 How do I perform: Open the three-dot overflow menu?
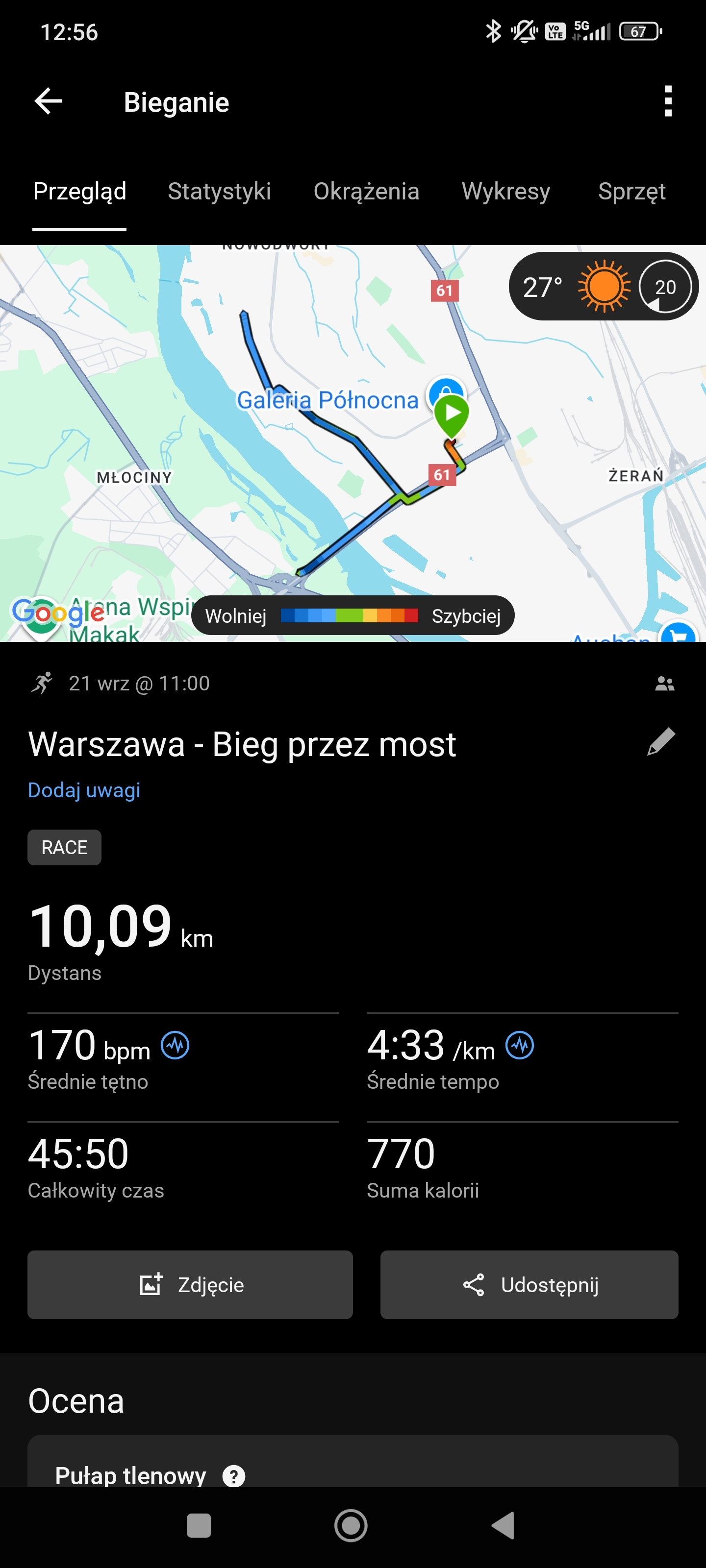(x=668, y=101)
